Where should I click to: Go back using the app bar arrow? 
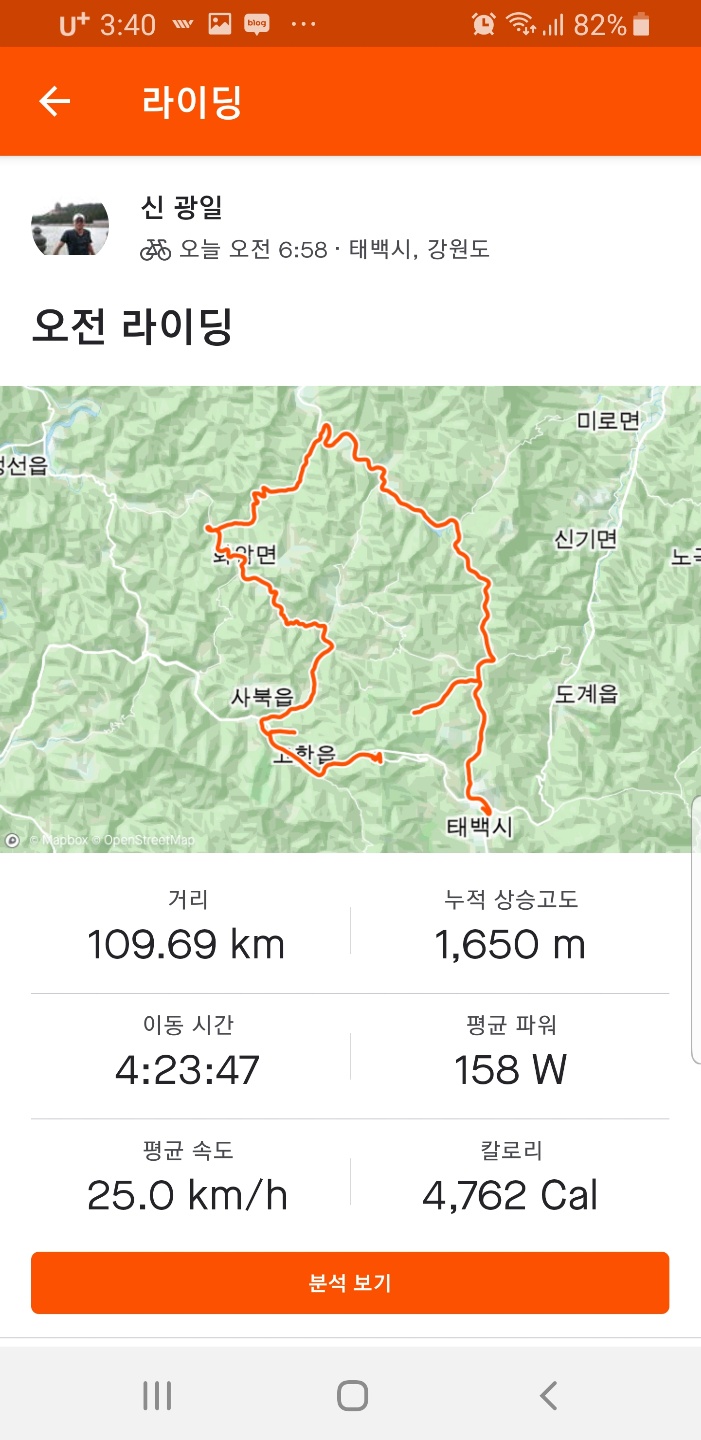point(54,101)
